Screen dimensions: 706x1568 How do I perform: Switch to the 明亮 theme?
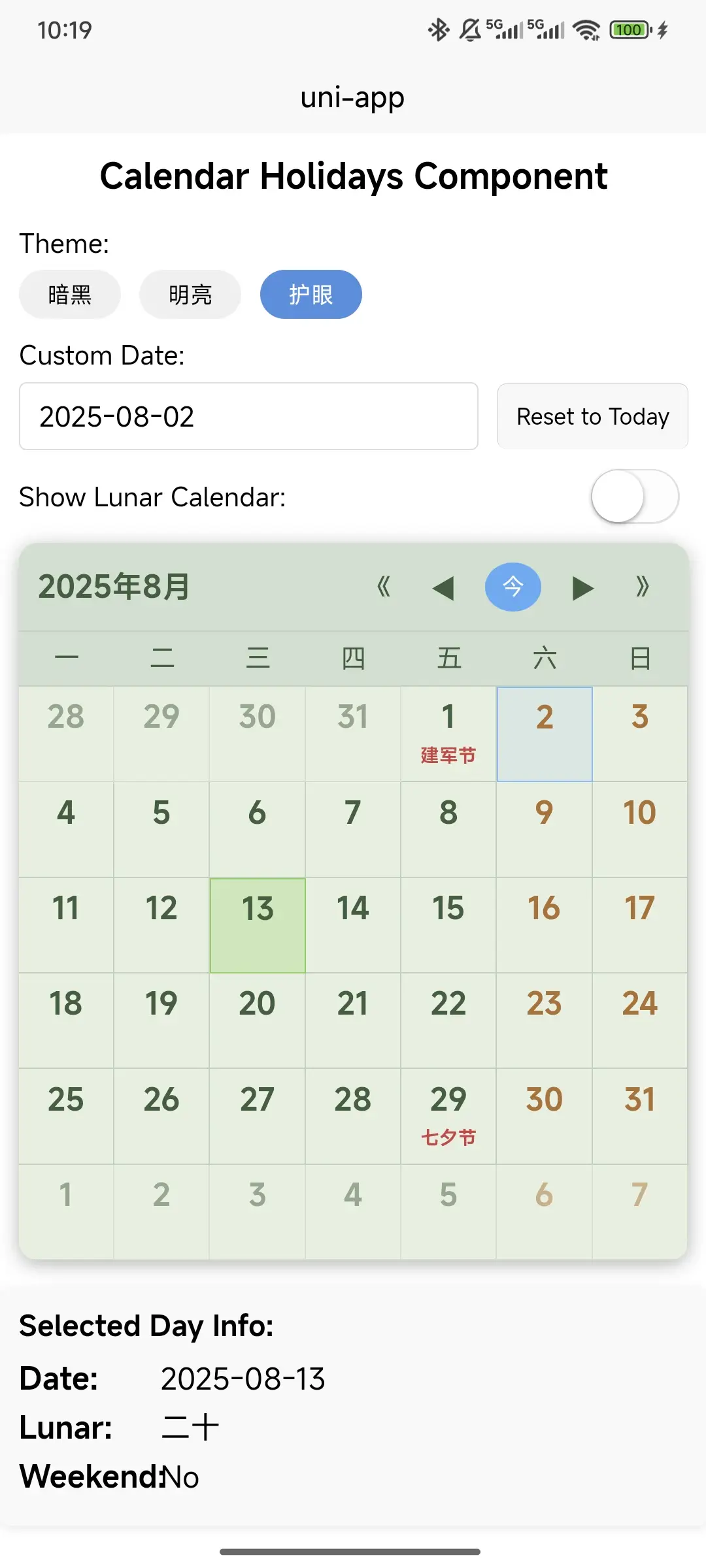point(190,295)
